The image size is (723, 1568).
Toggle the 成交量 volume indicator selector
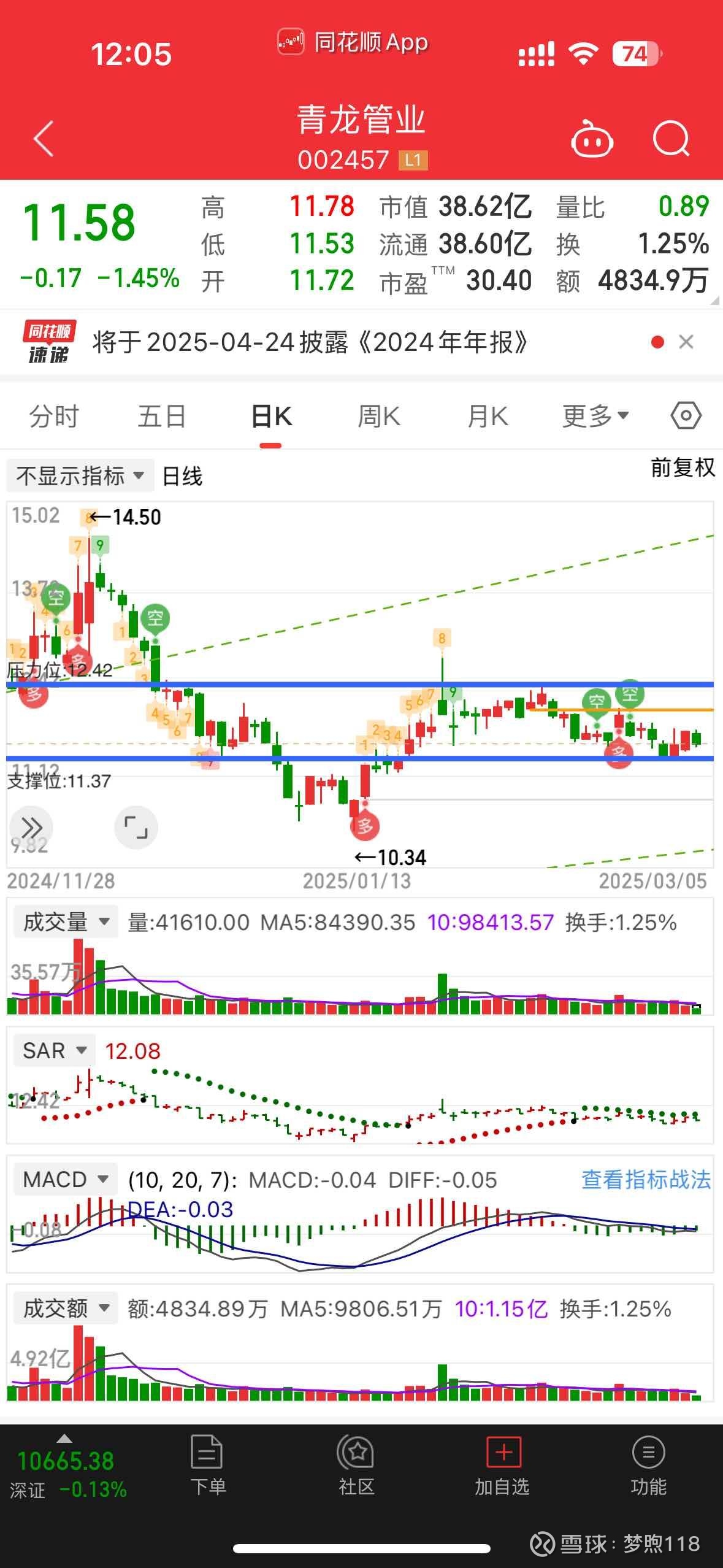pyautogui.click(x=63, y=920)
